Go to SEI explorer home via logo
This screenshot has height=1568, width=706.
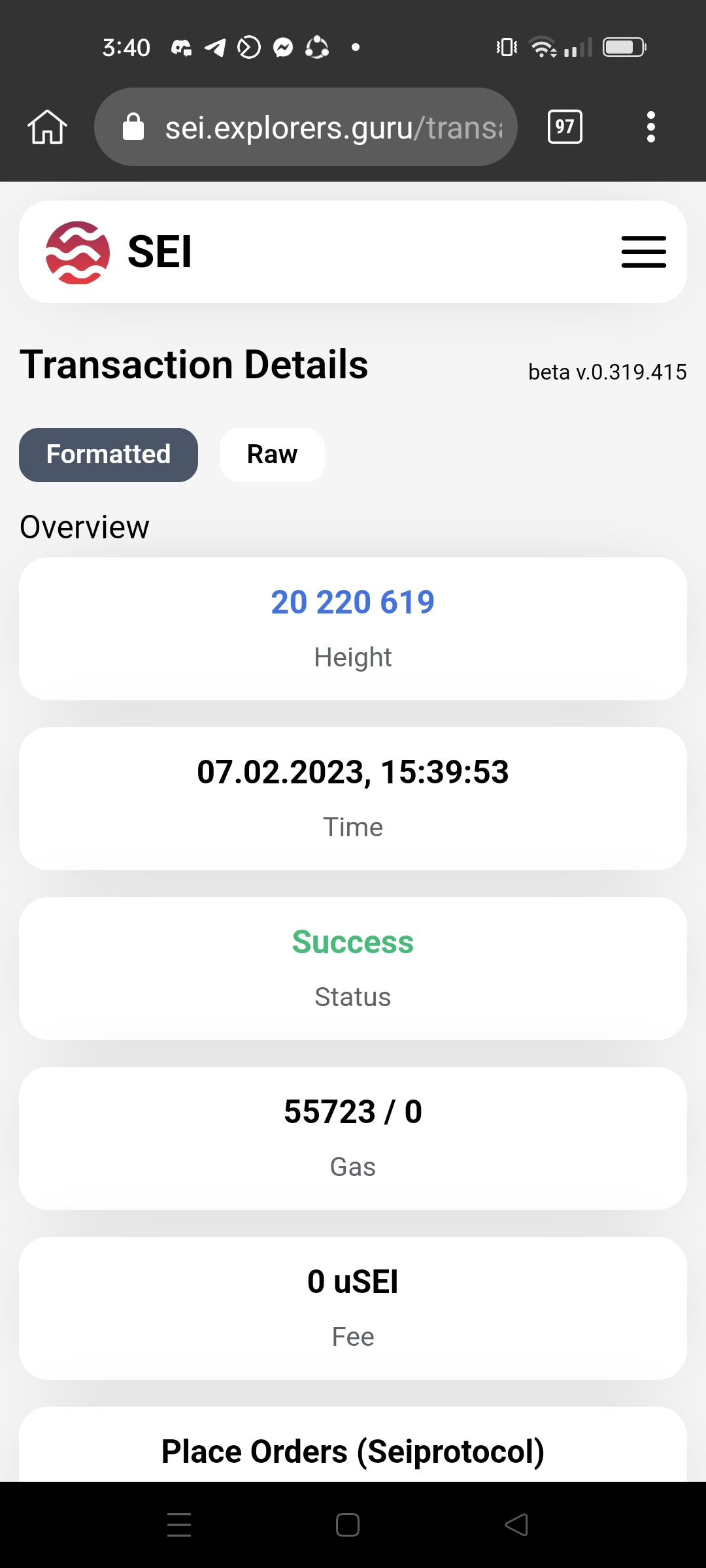point(119,252)
